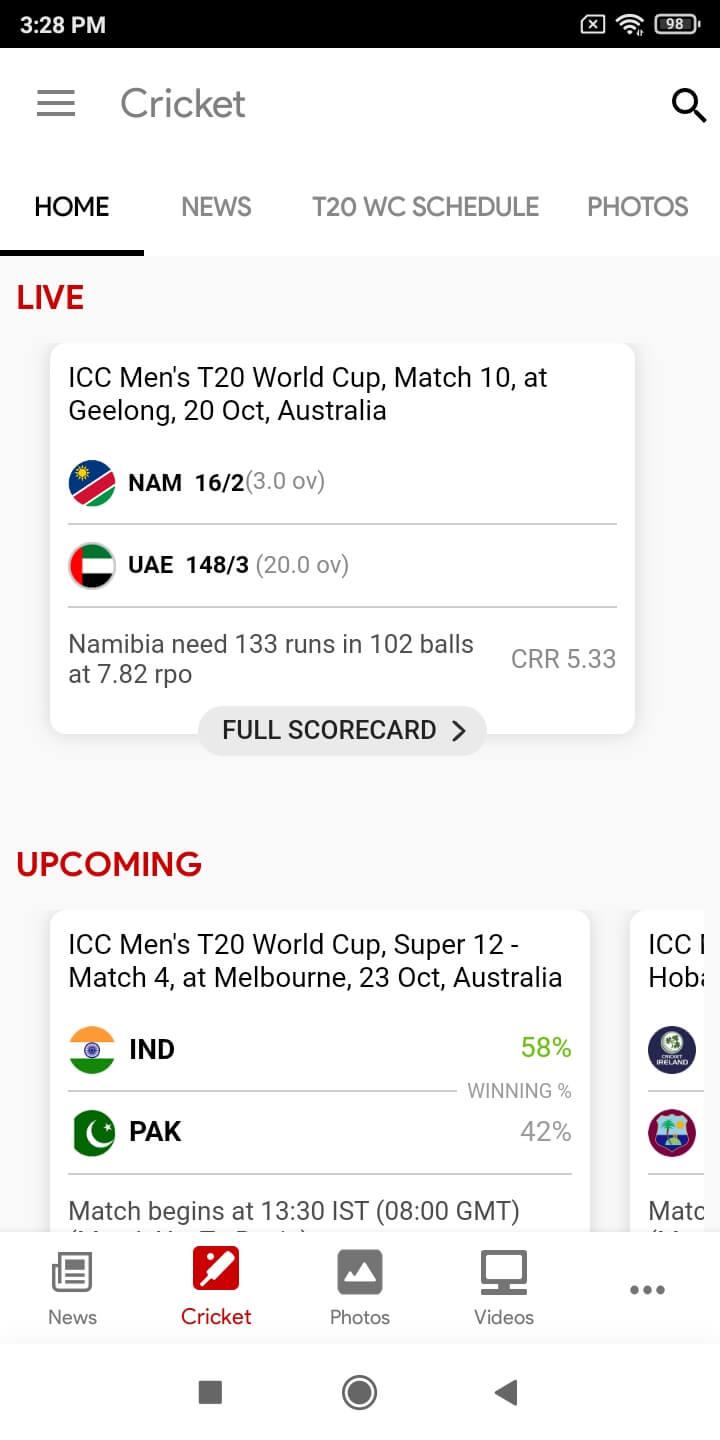Tap the search magnifier icon
The width and height of the screenshot is (720, 1440).
(689, 105)
